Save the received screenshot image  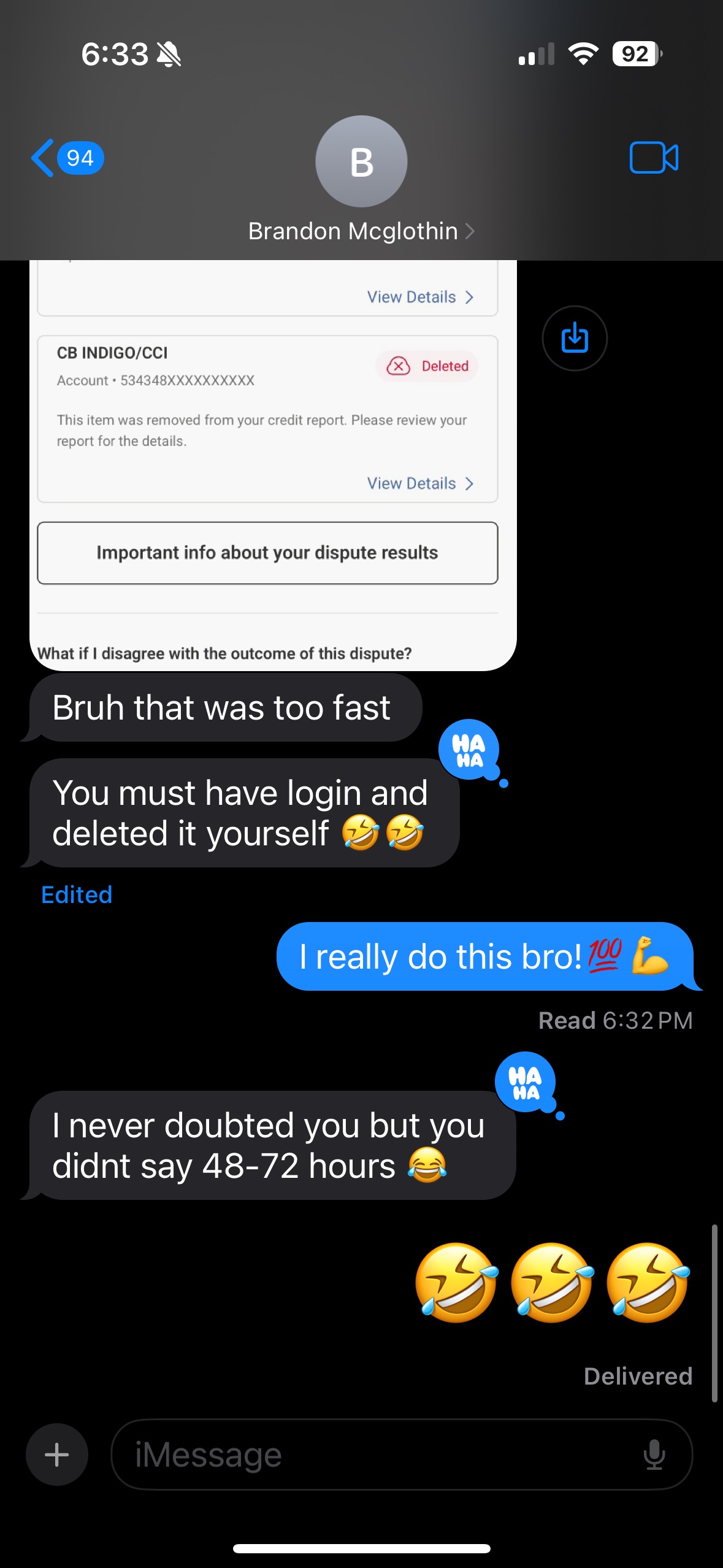pos(575,338)
